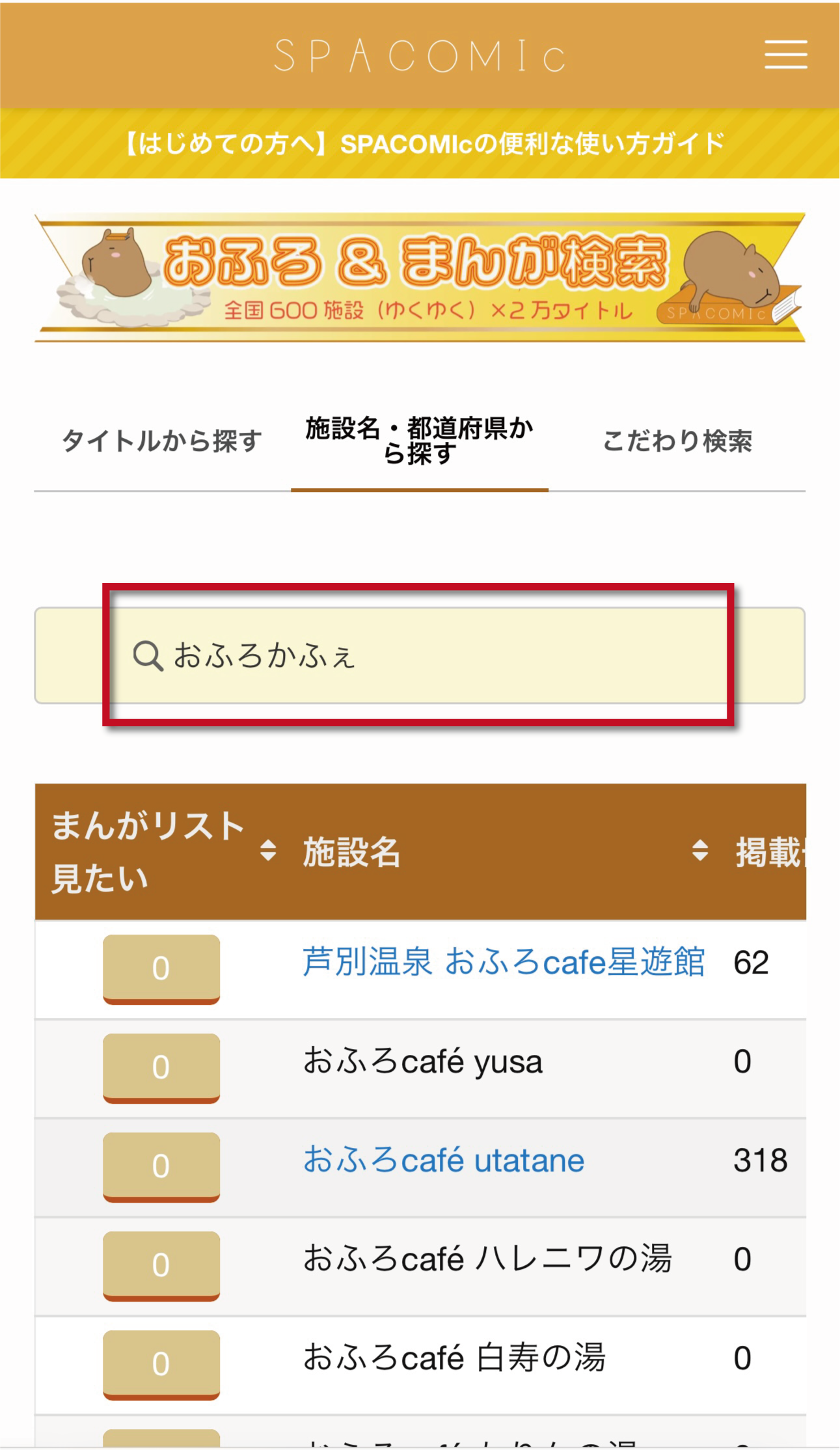Sort by the 施設名 column
840x1450 pixels.
click(x=506, y=851)
